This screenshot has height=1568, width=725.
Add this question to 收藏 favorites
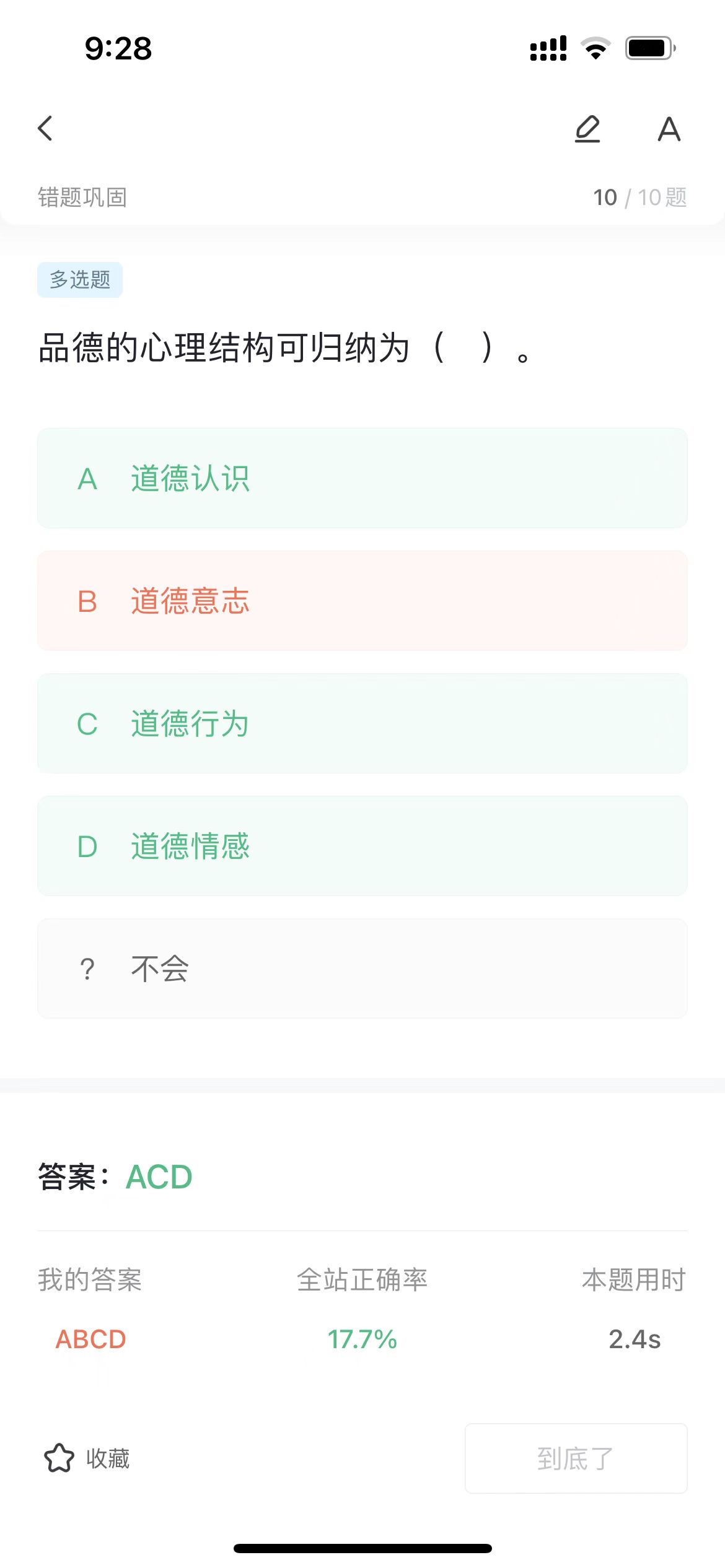coord(87,1458)
